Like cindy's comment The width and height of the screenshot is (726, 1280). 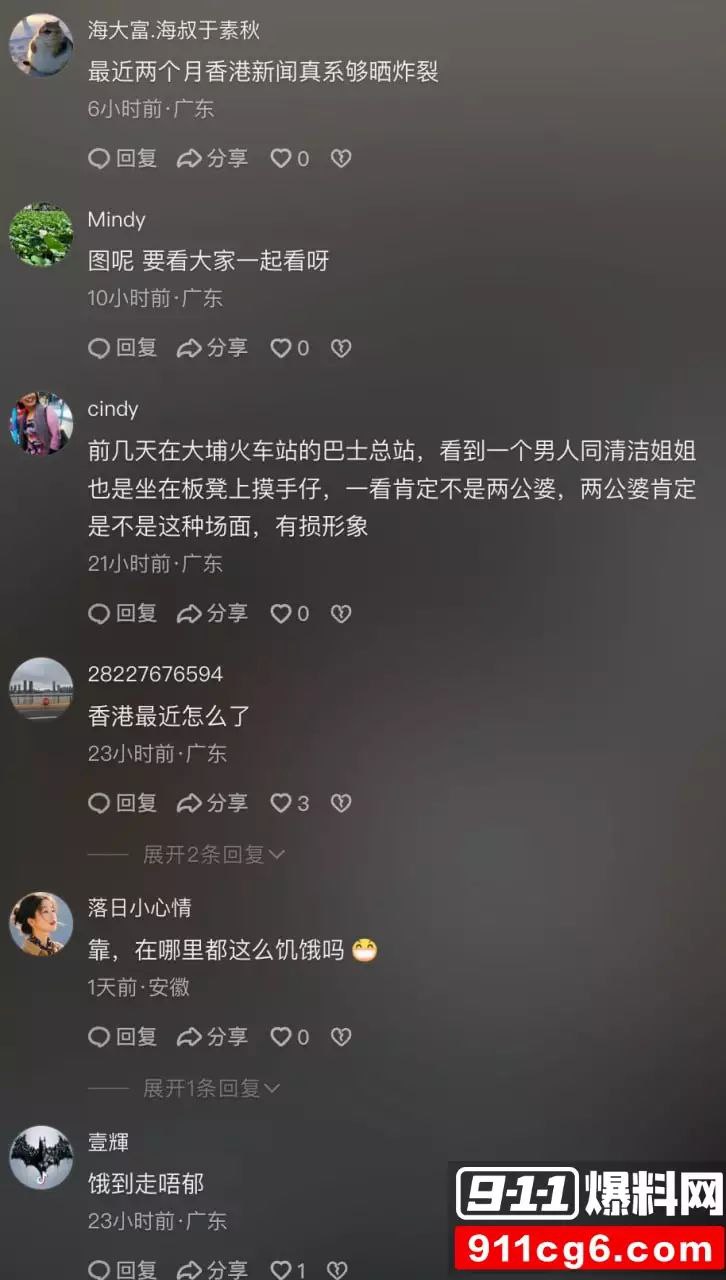282,613
